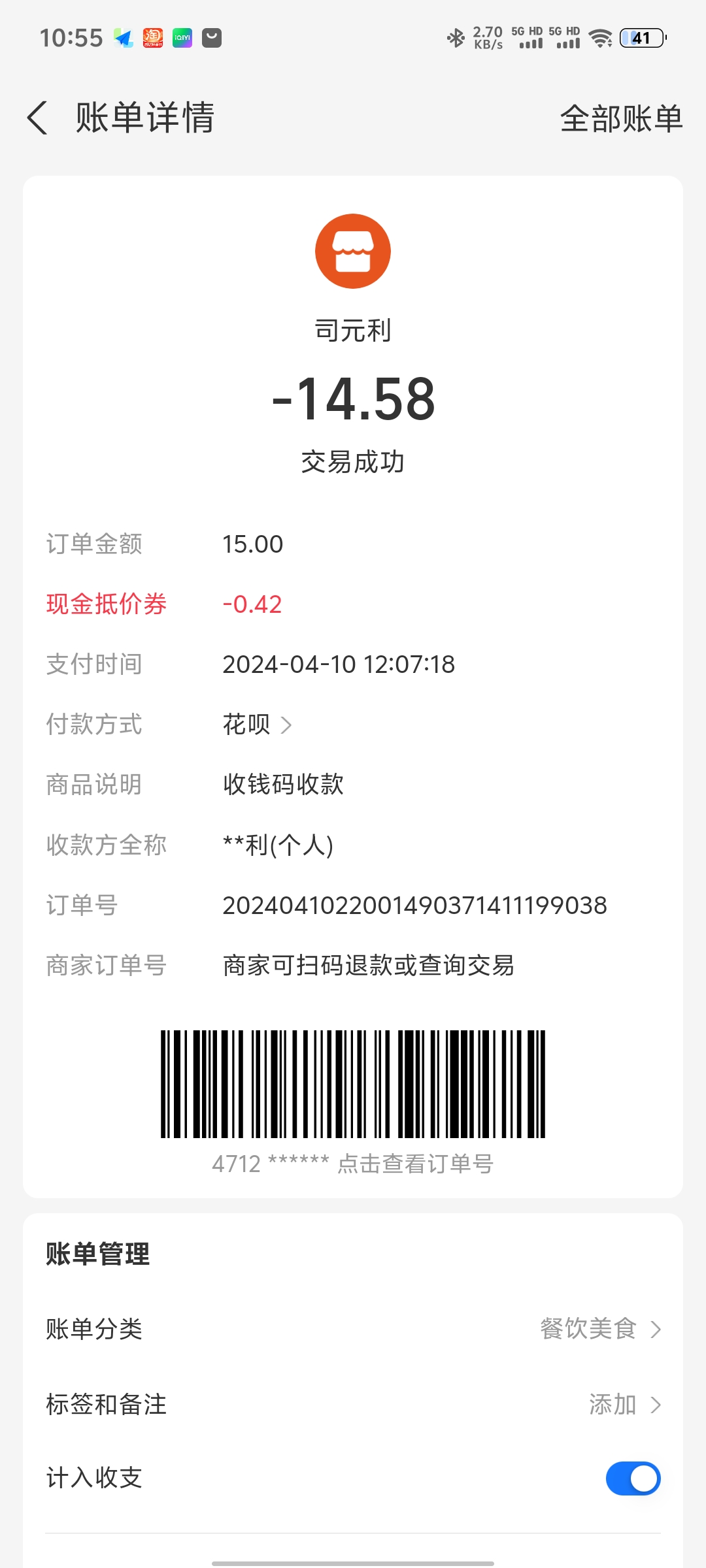This screenshot has width=706, height=1568.
Task: Toggle off 计入收支 switch
Action: coord(632,1478)
